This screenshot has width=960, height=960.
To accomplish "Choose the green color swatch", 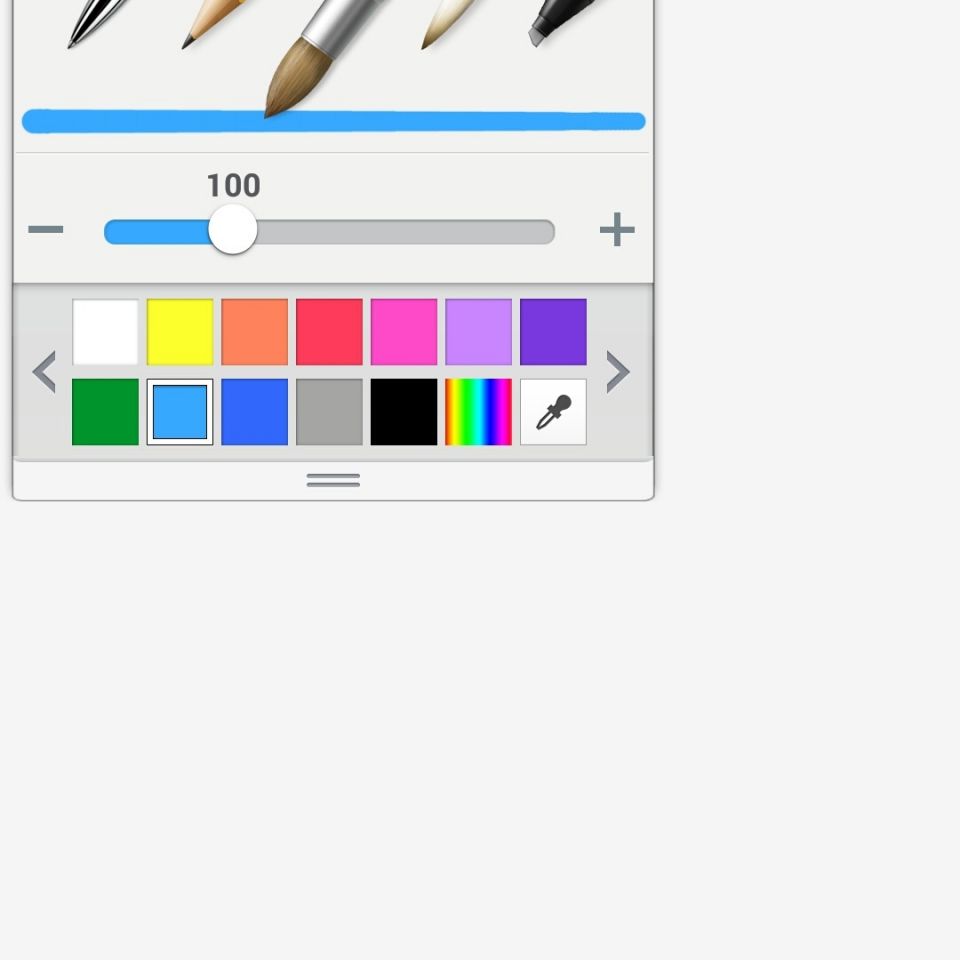I will click(105, 412).
